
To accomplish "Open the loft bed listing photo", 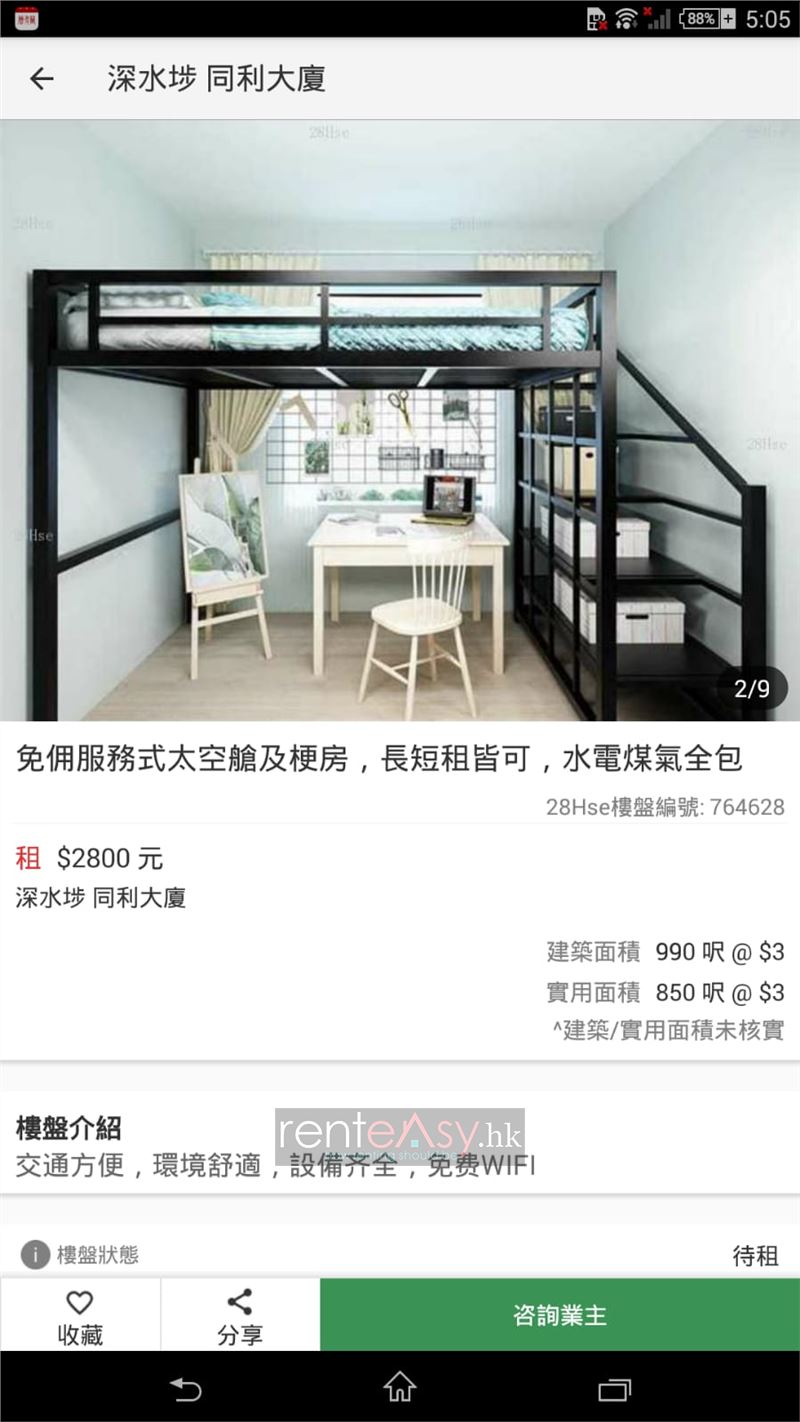I will click(400, 420).
